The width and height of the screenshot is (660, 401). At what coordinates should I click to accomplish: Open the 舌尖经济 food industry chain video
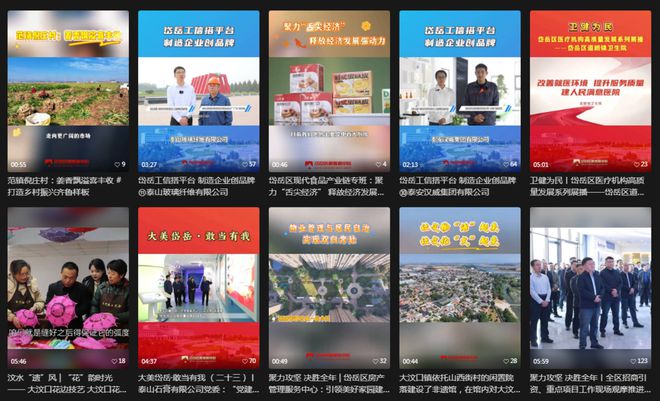coord(329,90)
